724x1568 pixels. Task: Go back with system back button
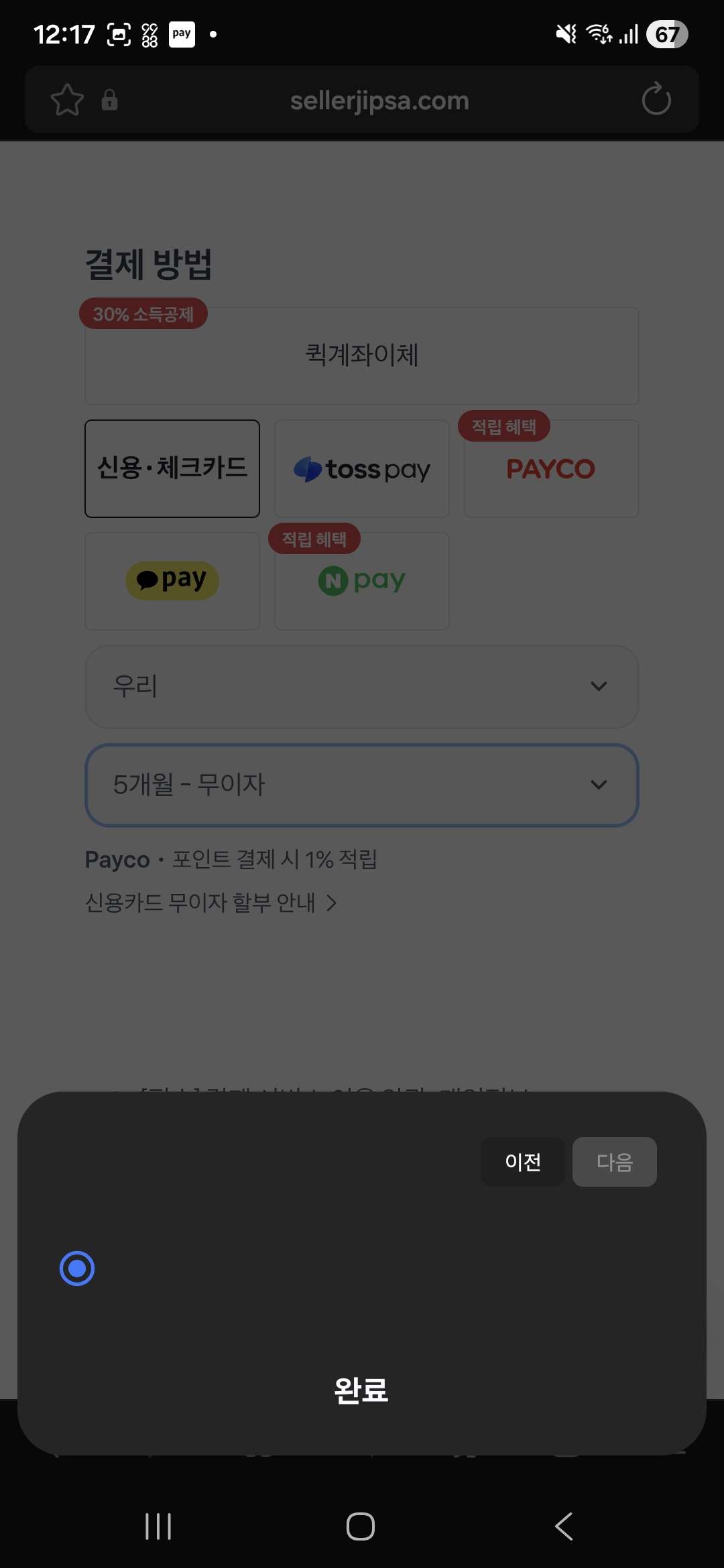click(x=564, y=1526)
